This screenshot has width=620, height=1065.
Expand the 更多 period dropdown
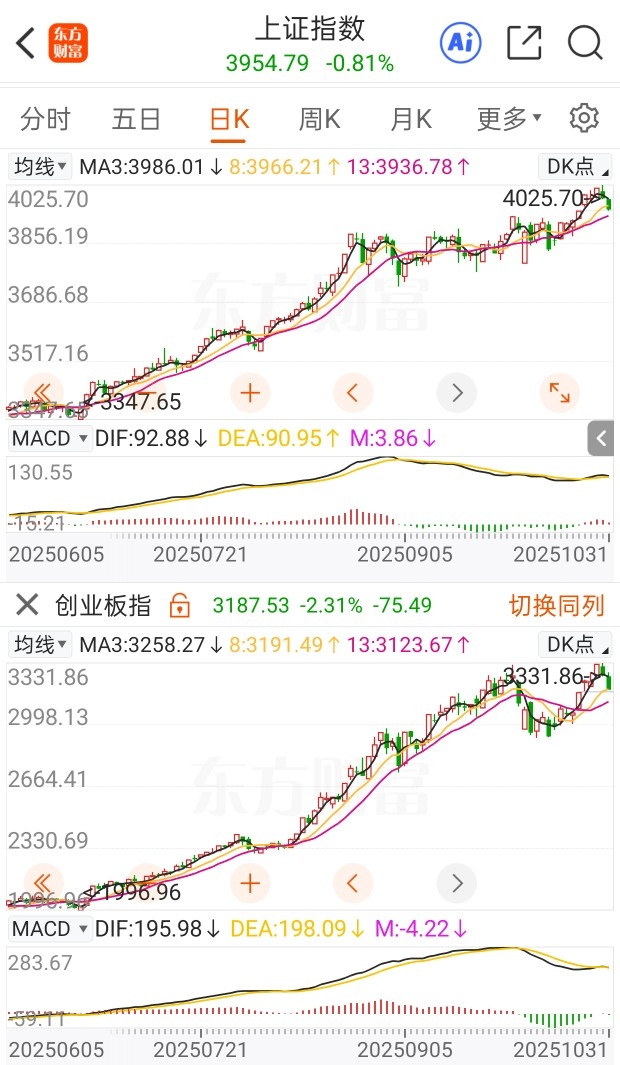click(509, 119)
